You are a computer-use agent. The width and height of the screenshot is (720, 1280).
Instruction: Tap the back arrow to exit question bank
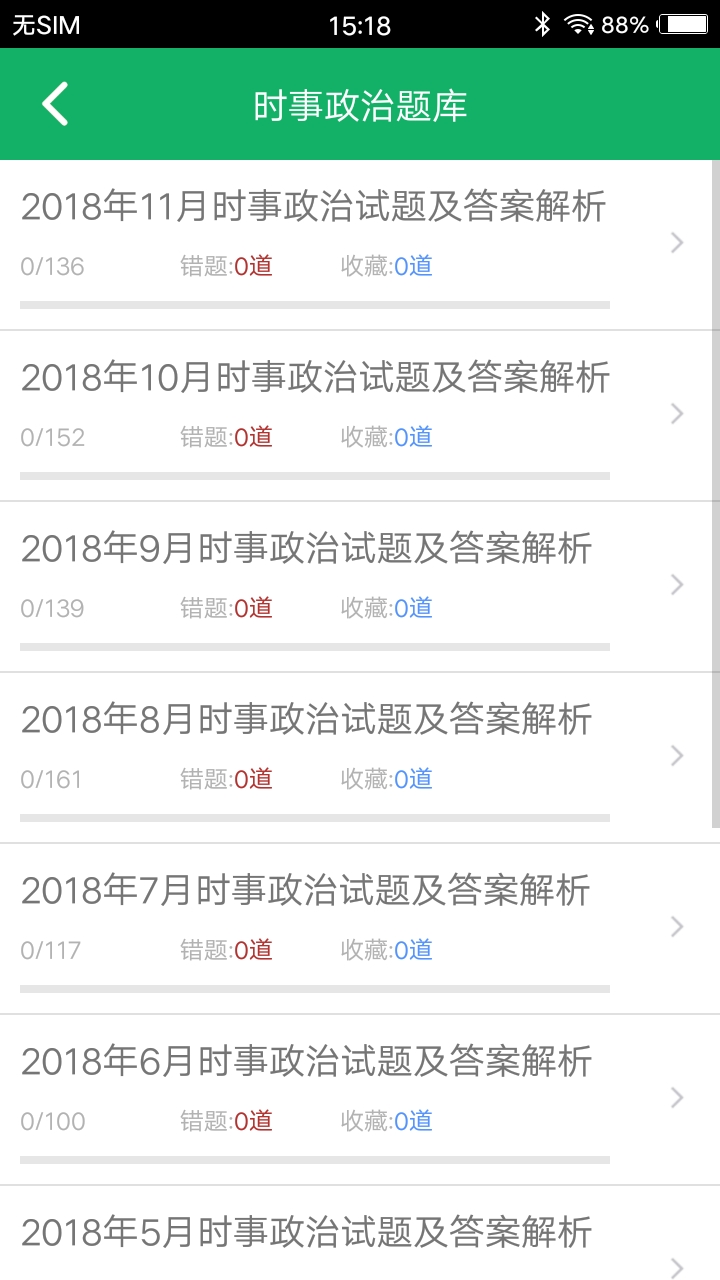[54, 104]
